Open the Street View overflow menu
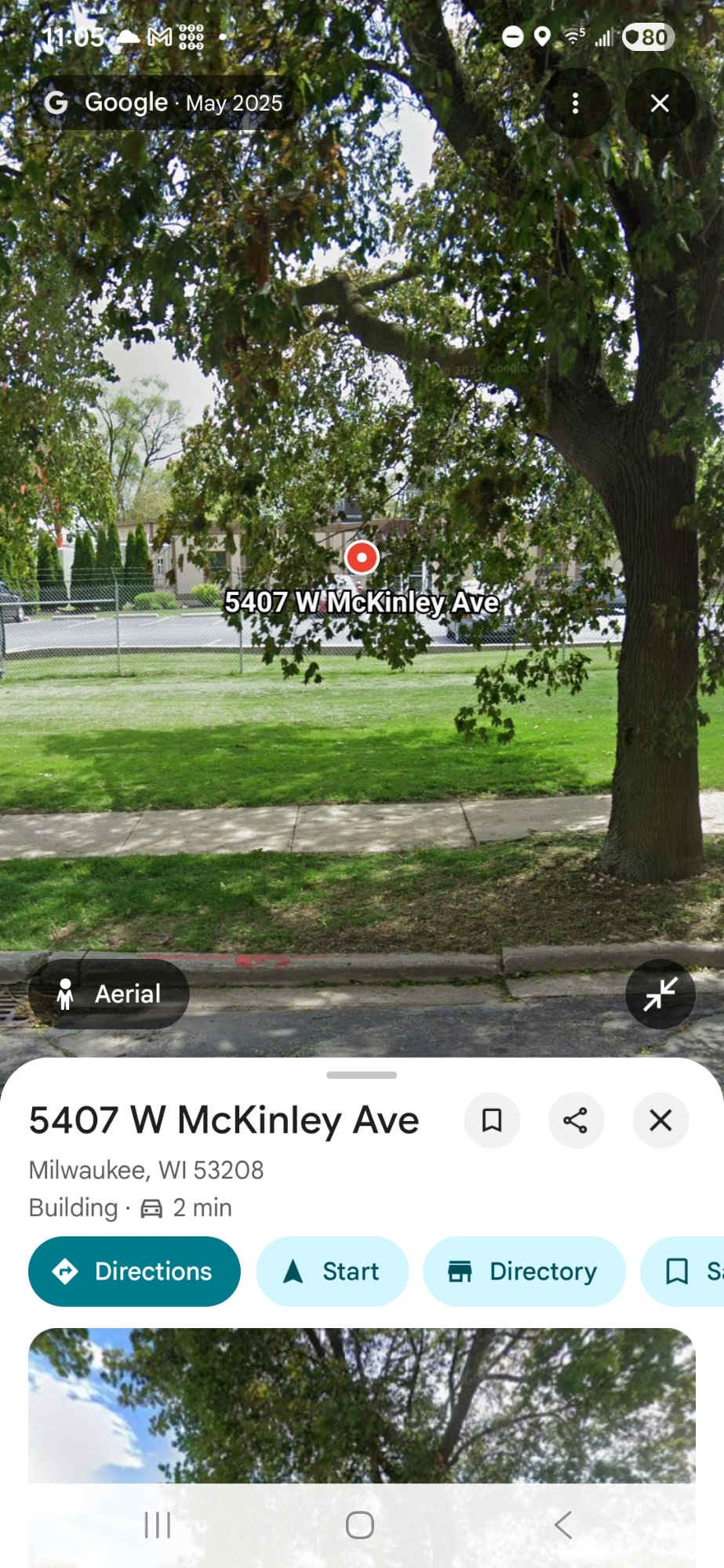The height and width of the screenshot is (1568, 724). [x=575, y=103]
